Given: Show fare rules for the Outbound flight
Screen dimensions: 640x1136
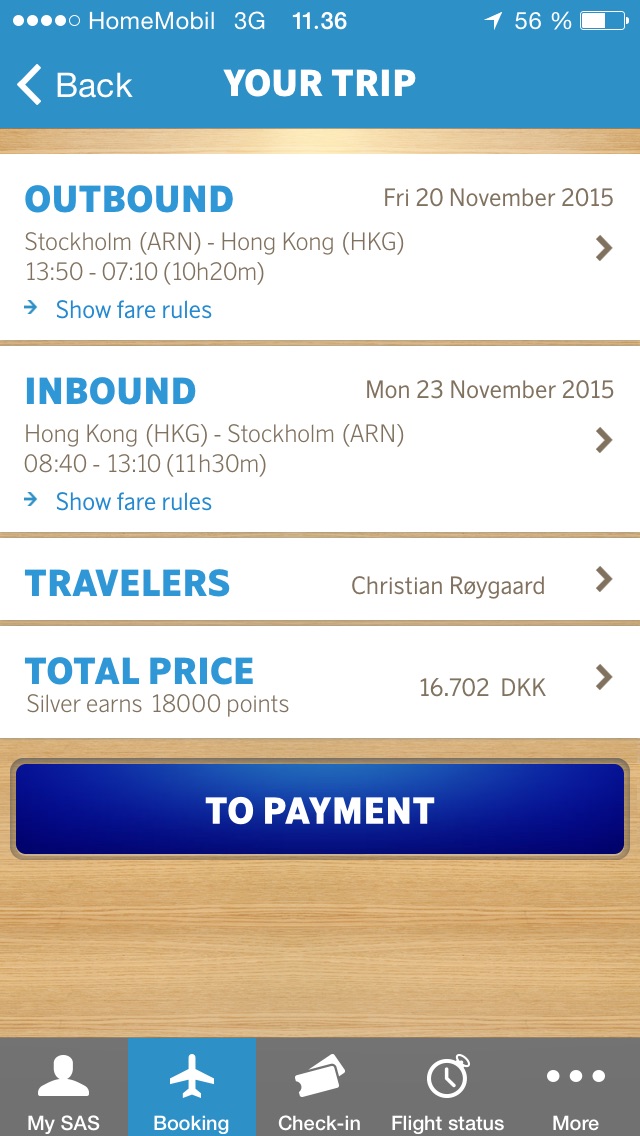Looking at the screenshot, I should tap(133, 310).
